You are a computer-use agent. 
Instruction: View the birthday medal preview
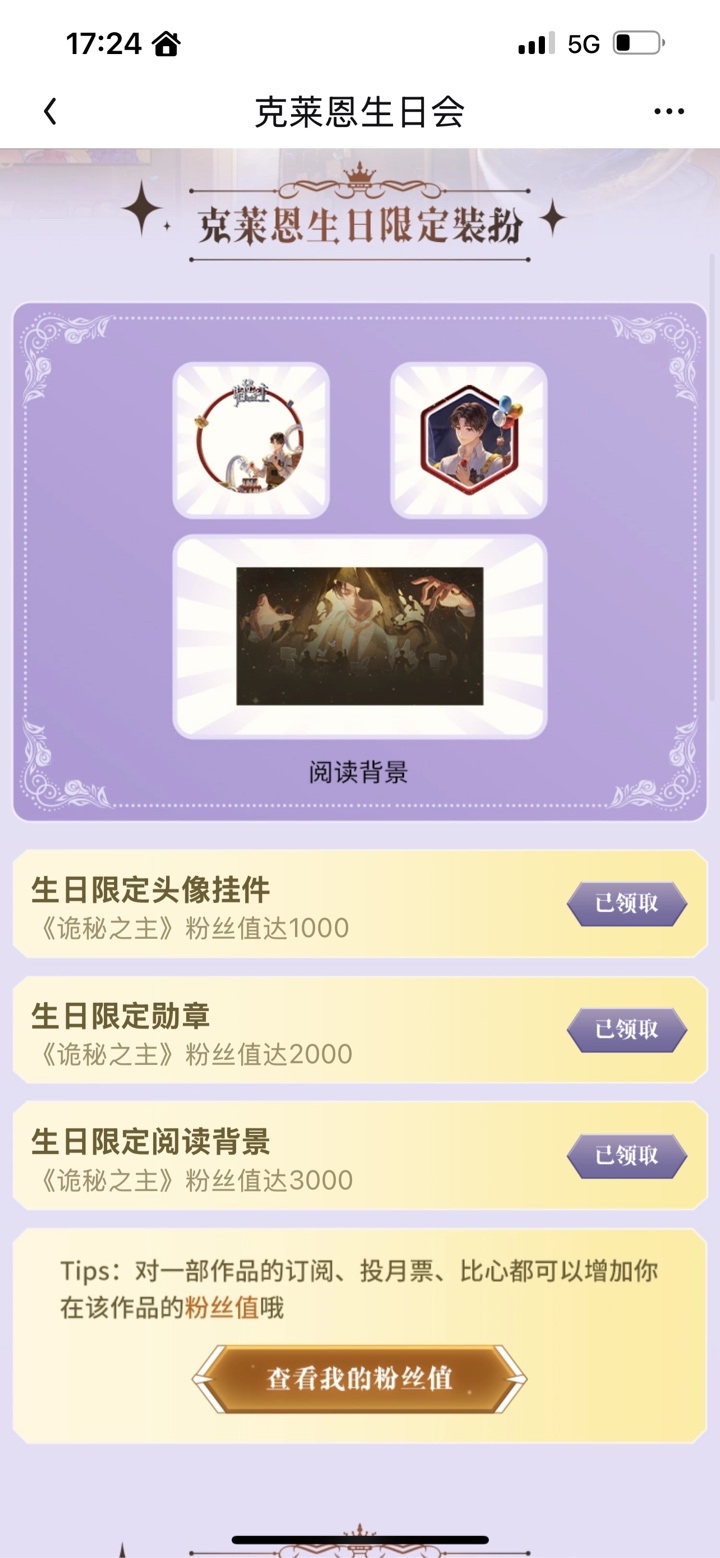point(469,440)
